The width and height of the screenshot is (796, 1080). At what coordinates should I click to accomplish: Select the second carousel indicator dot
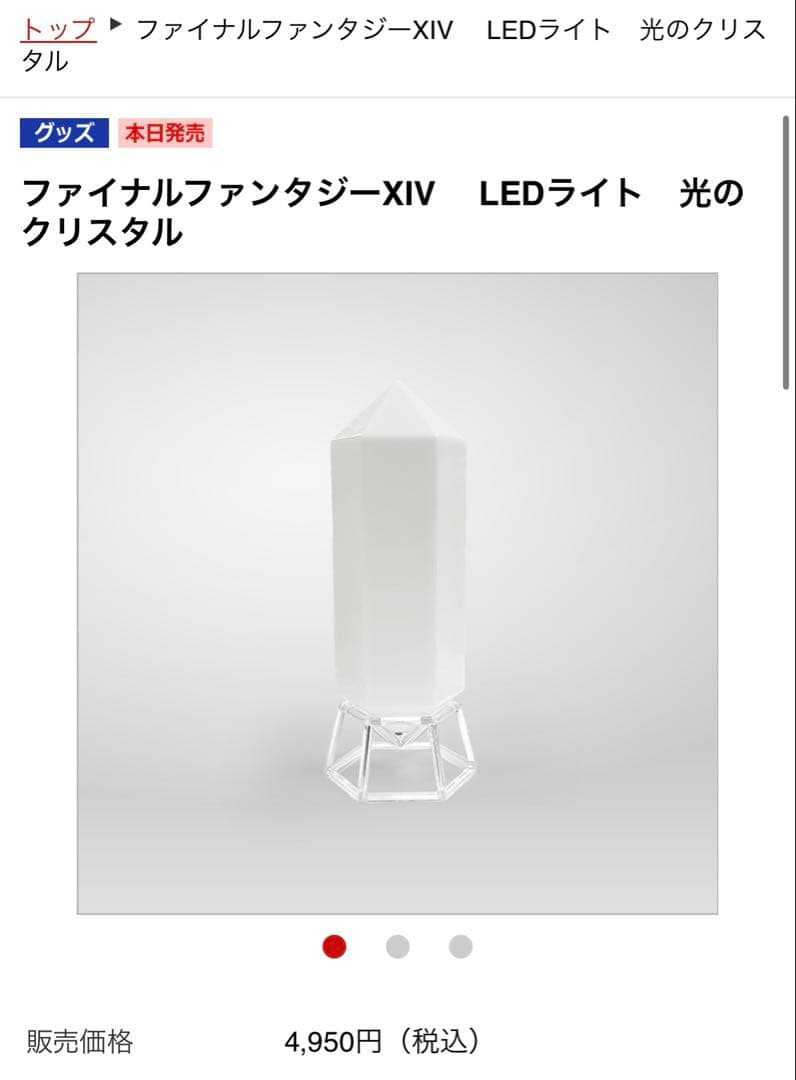pos(397,944)
